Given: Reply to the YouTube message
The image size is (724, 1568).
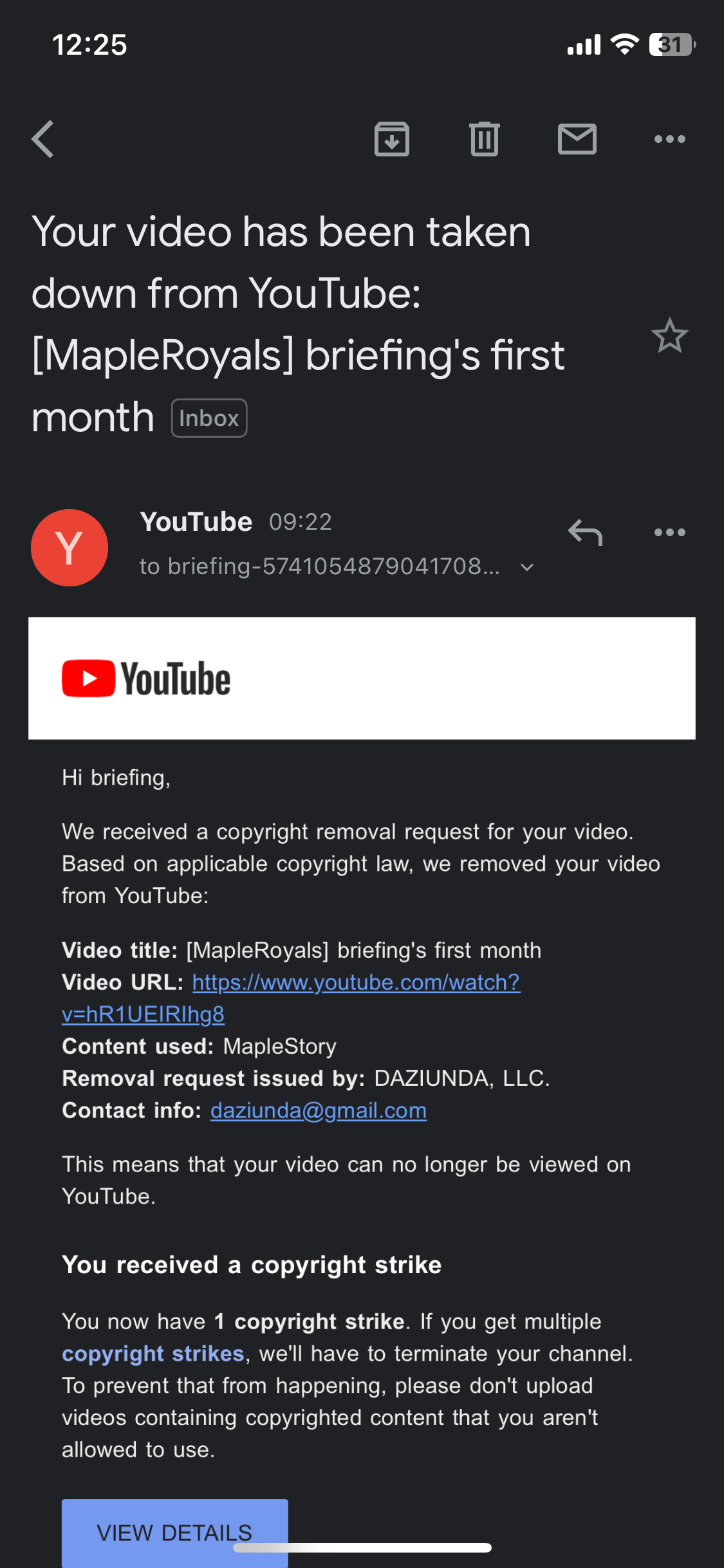Looking at the screenshot, I should [x=585, y=533].
